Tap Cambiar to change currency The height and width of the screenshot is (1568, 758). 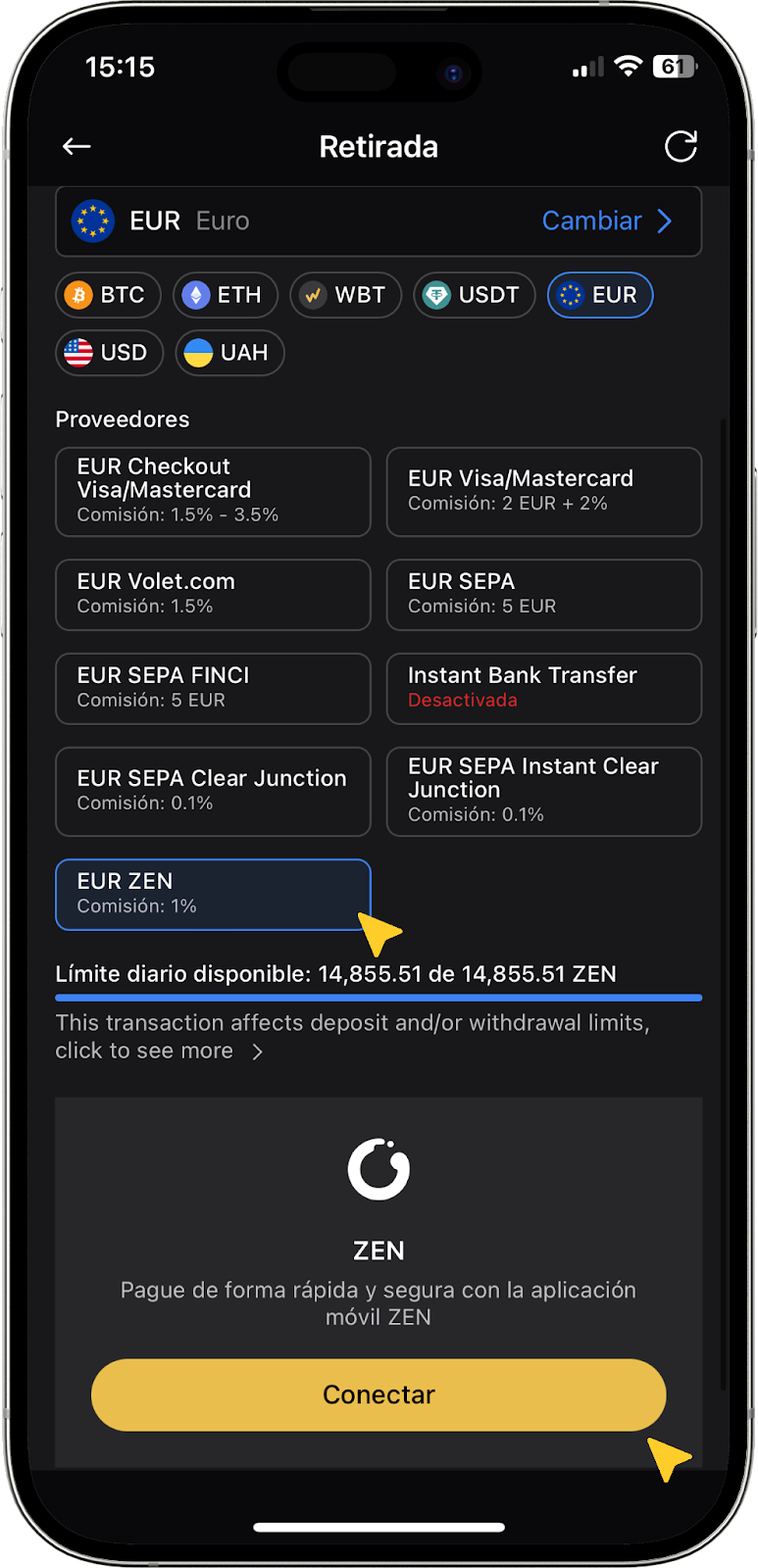pyautogui.click(x=607, y=221)
